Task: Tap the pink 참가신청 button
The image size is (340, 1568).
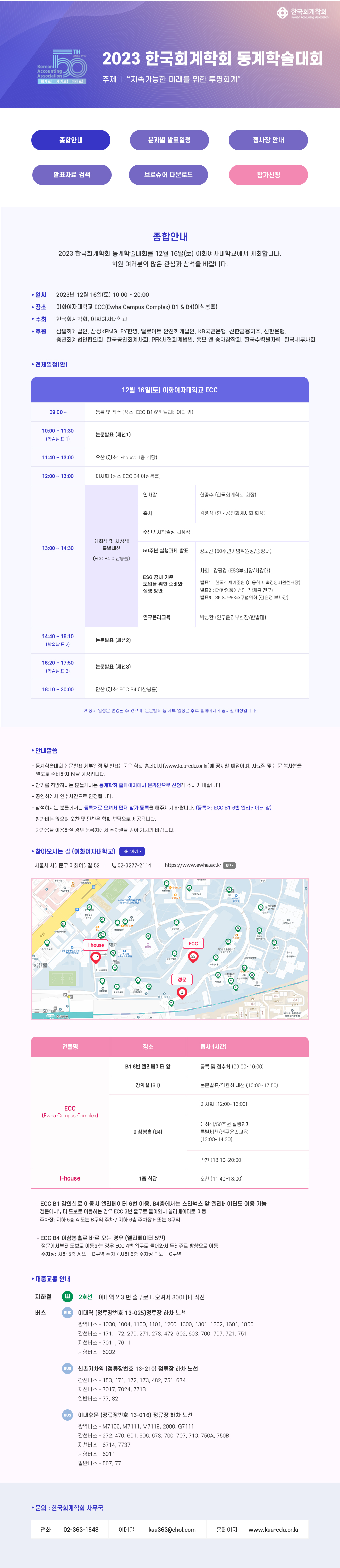Action: coord(268,175)
